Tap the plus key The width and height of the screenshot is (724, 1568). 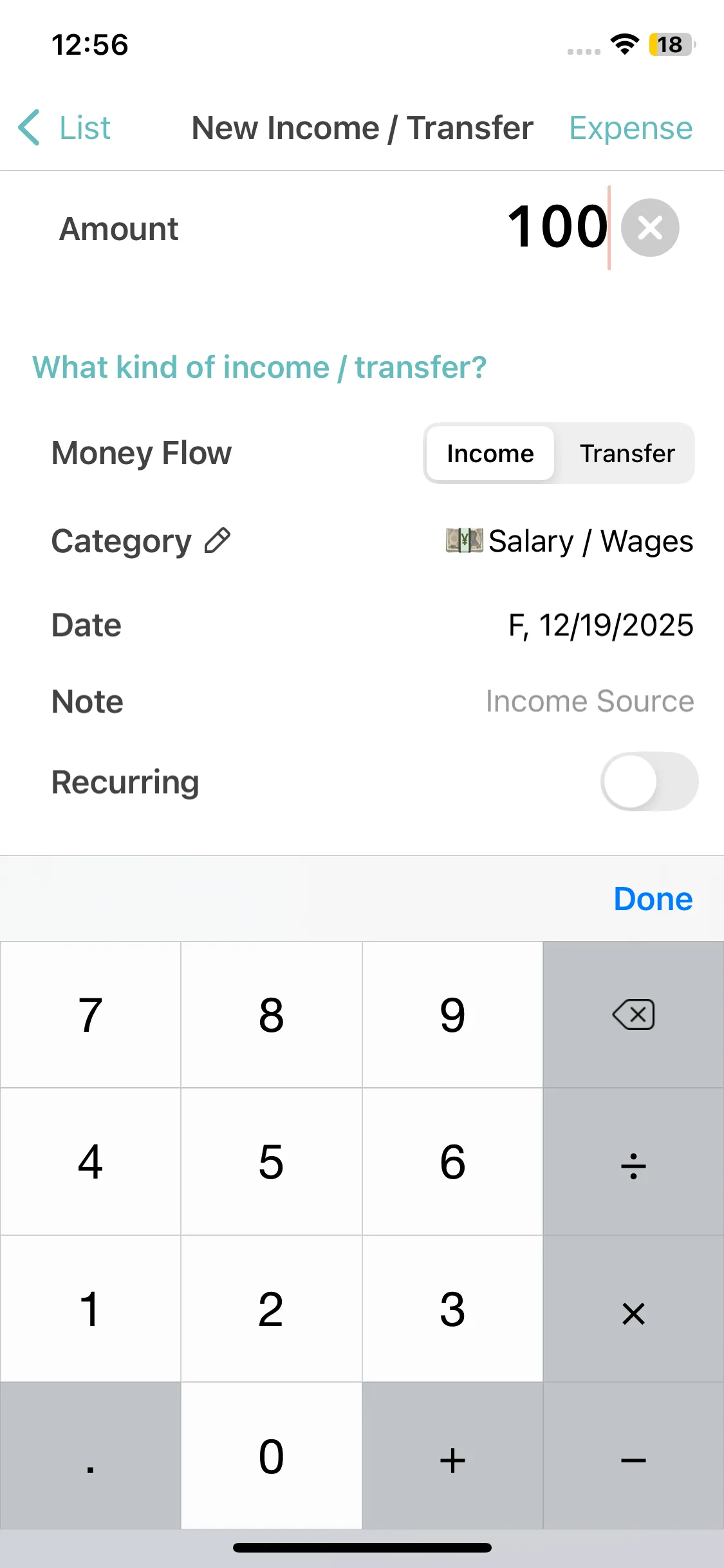(452, 1456)
